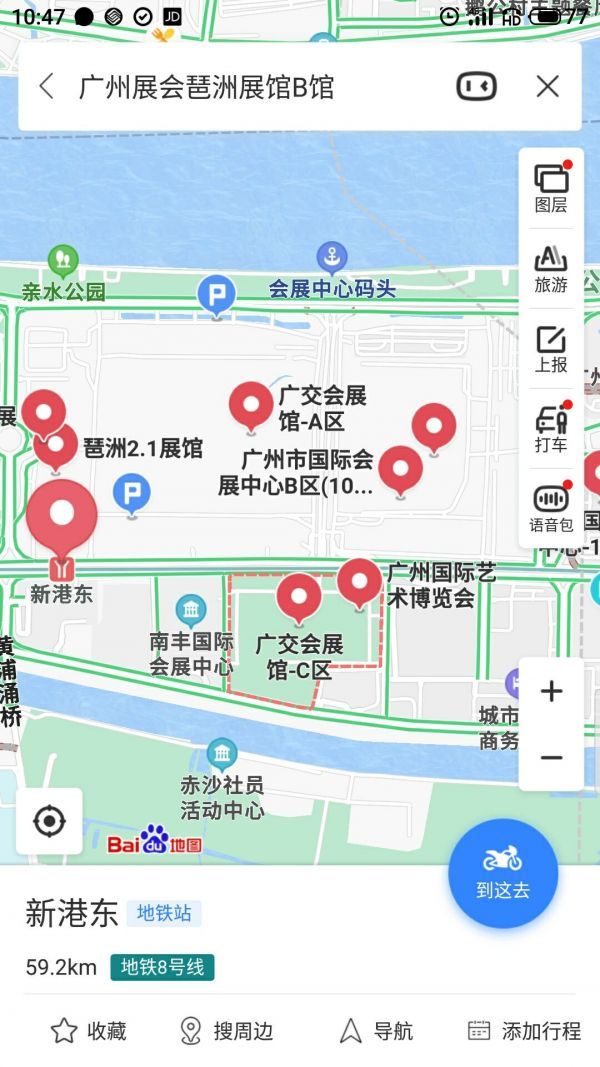Start 导航 navigation

(x=376, y=1031)
